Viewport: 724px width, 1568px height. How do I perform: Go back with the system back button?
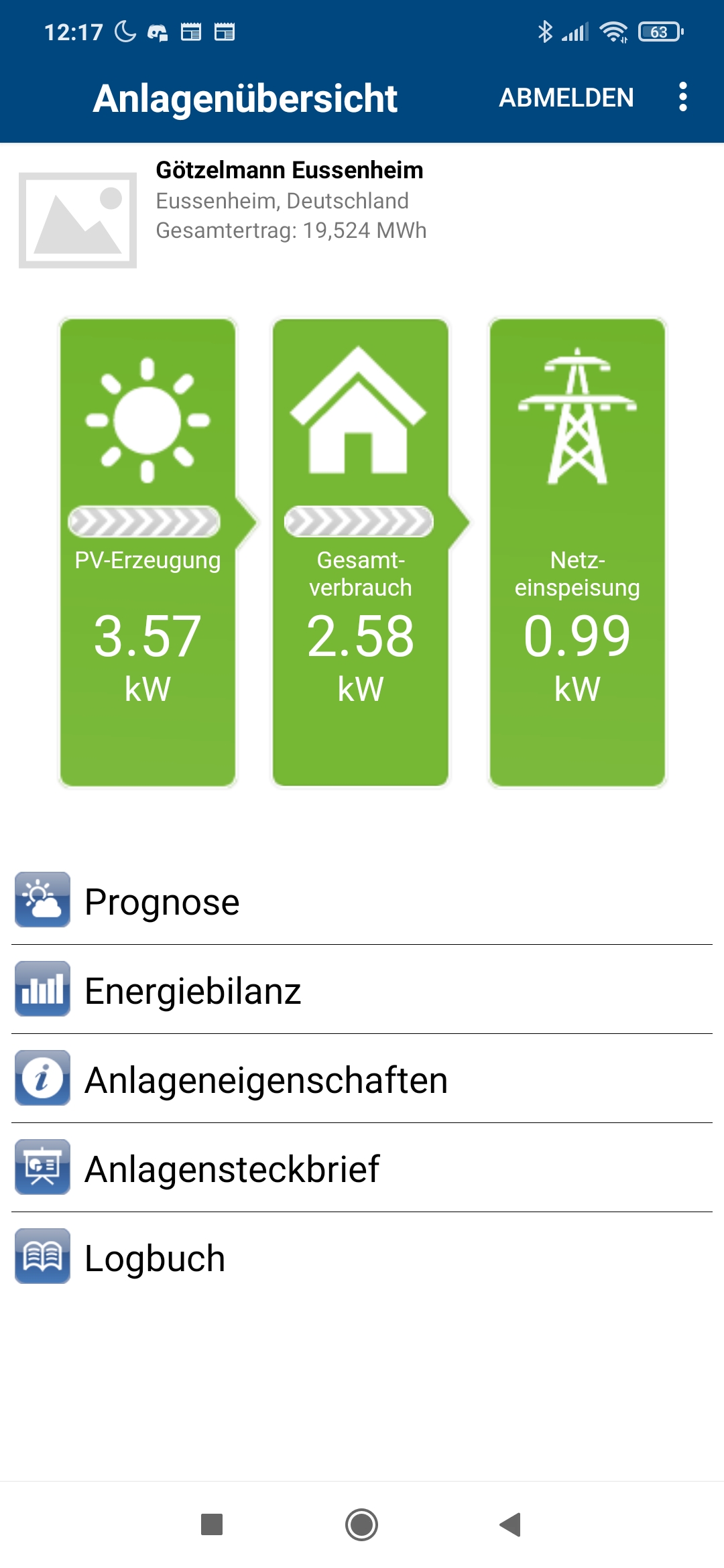point(511,1524)
